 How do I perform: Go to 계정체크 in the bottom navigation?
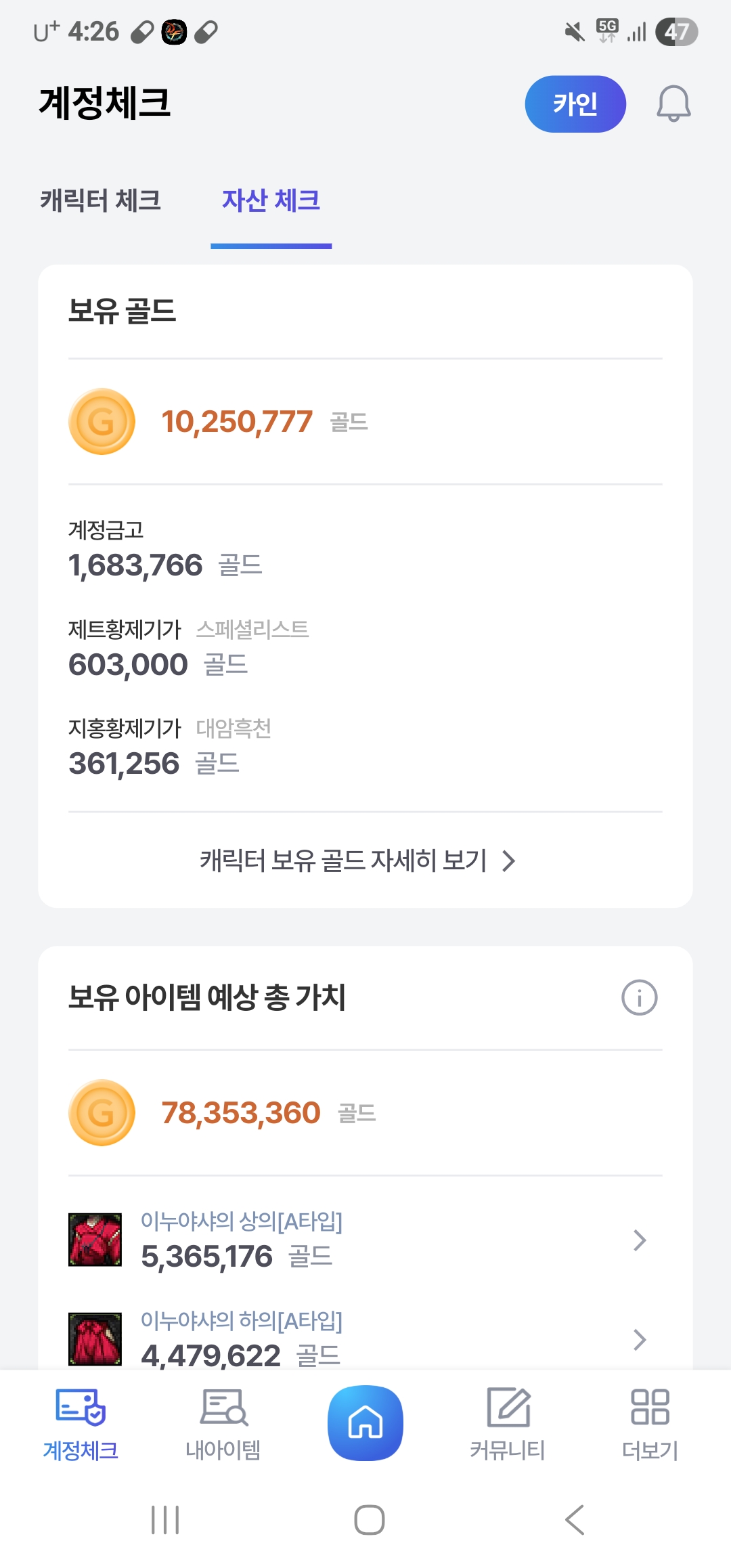(x=81, y=1424)
